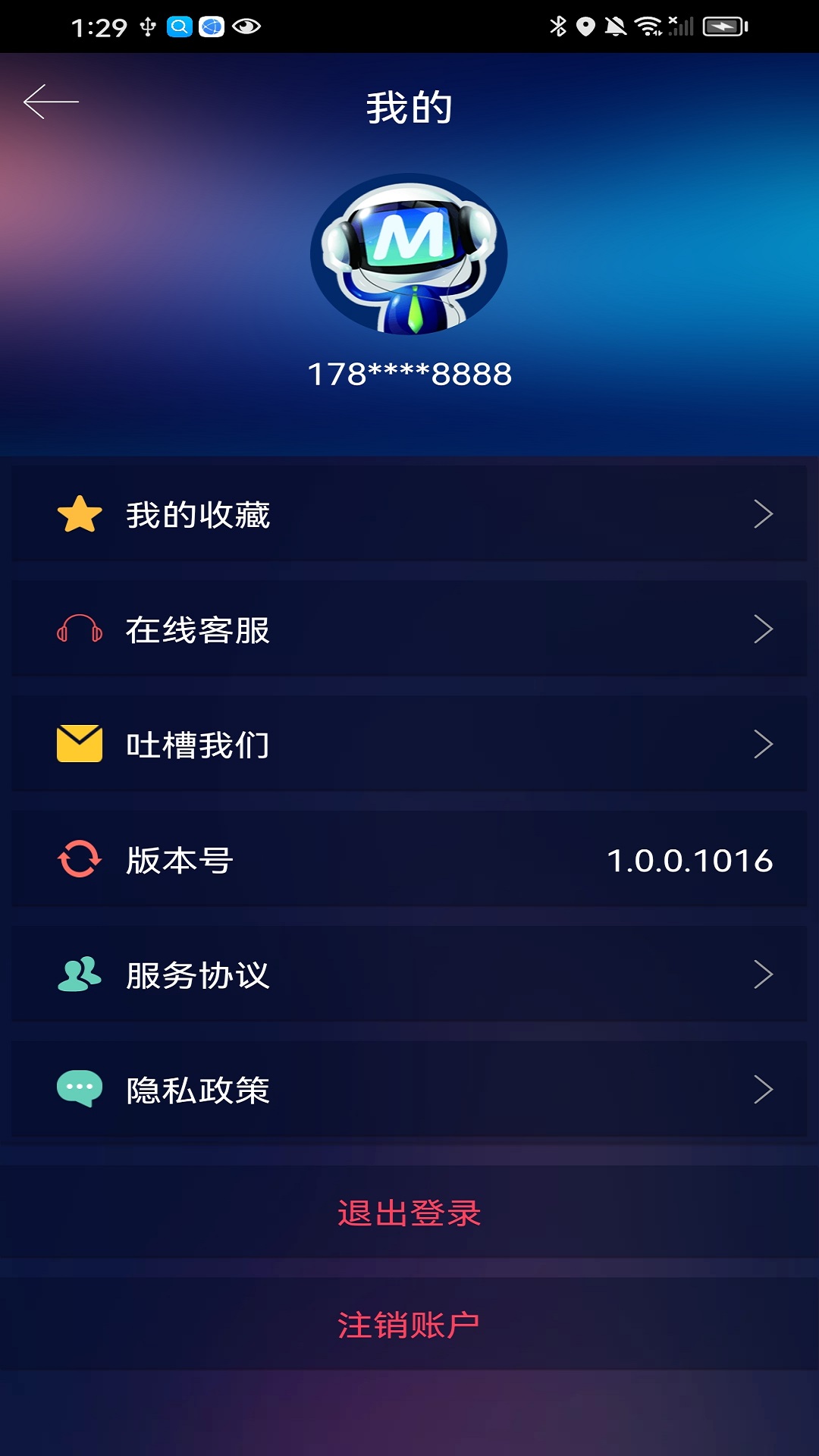Tap the refresh icon next to 版本号
819x1456 pixels.
coord(78,860)
